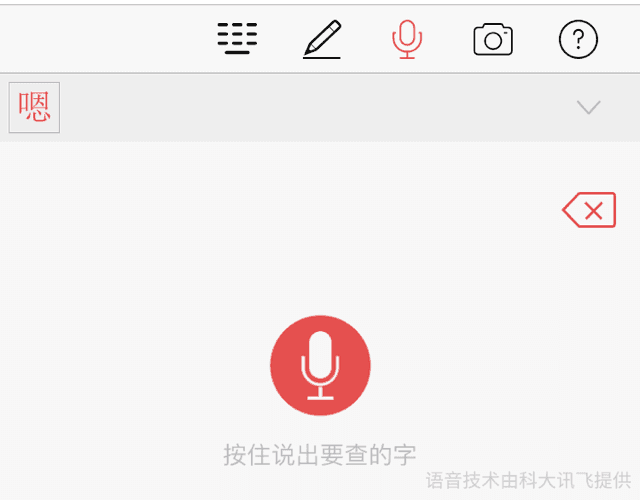Open the help question mark icon
The width and height of the screenshot is (640, 500).
pyautogui.click(x=578, y=39)
